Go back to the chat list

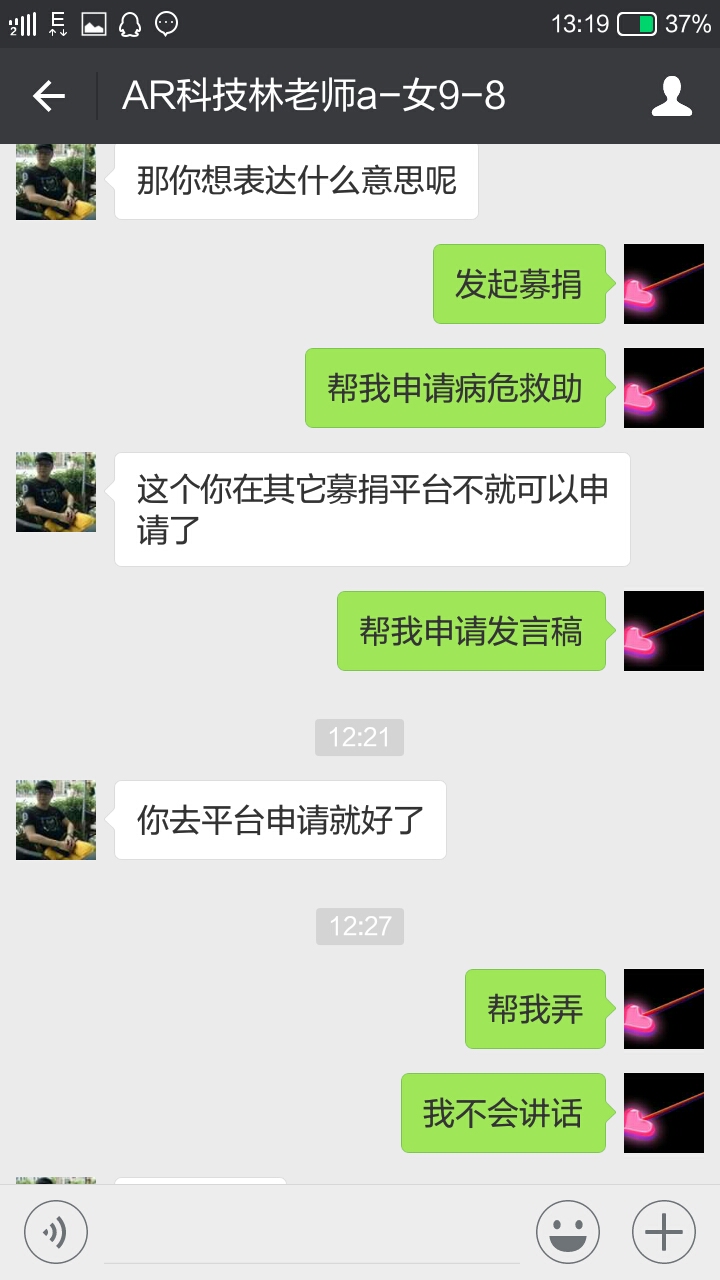click(48, 96)
